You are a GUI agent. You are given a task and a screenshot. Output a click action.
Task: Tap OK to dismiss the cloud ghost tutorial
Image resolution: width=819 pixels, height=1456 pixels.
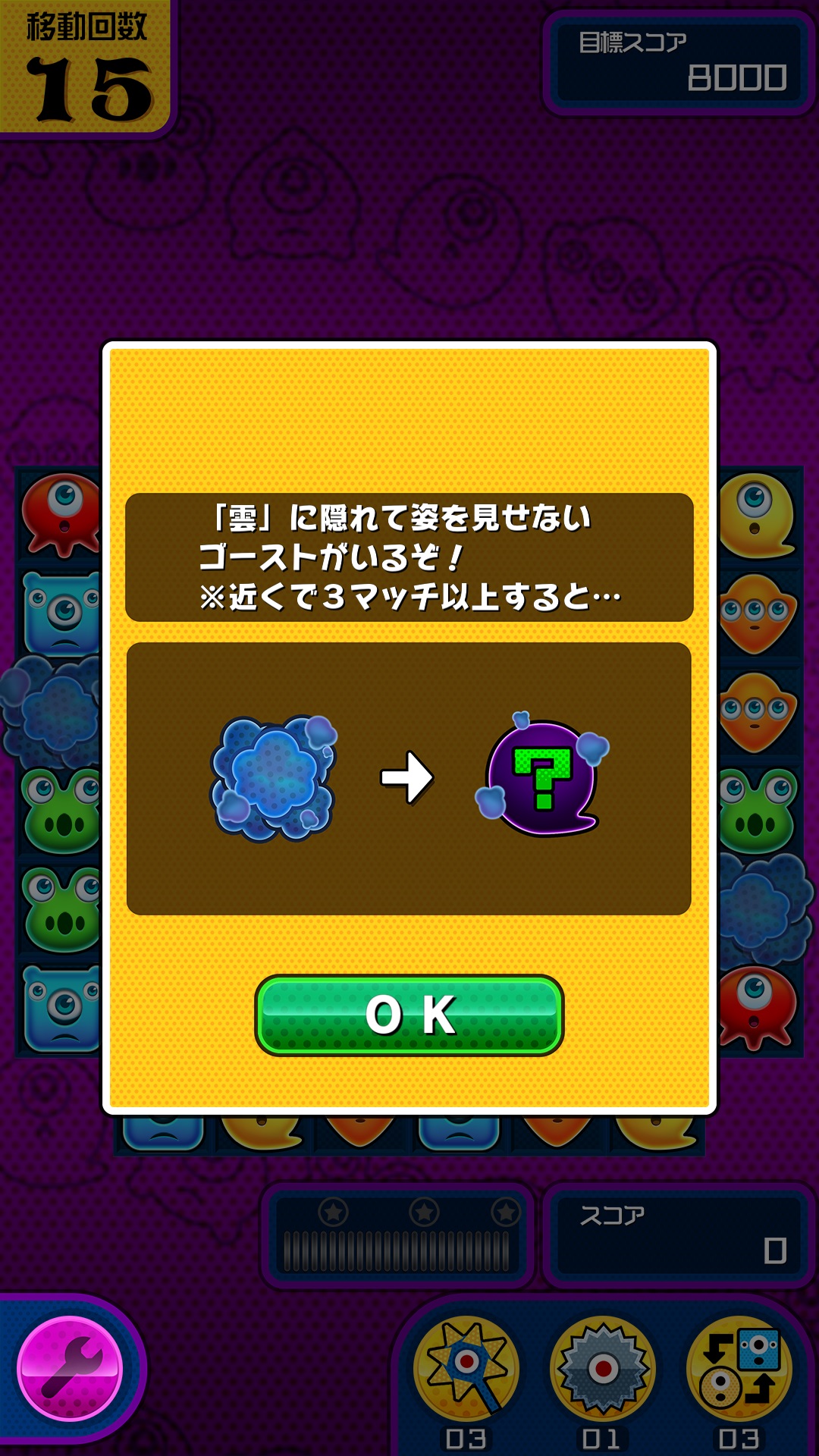tap(409, 1015)
